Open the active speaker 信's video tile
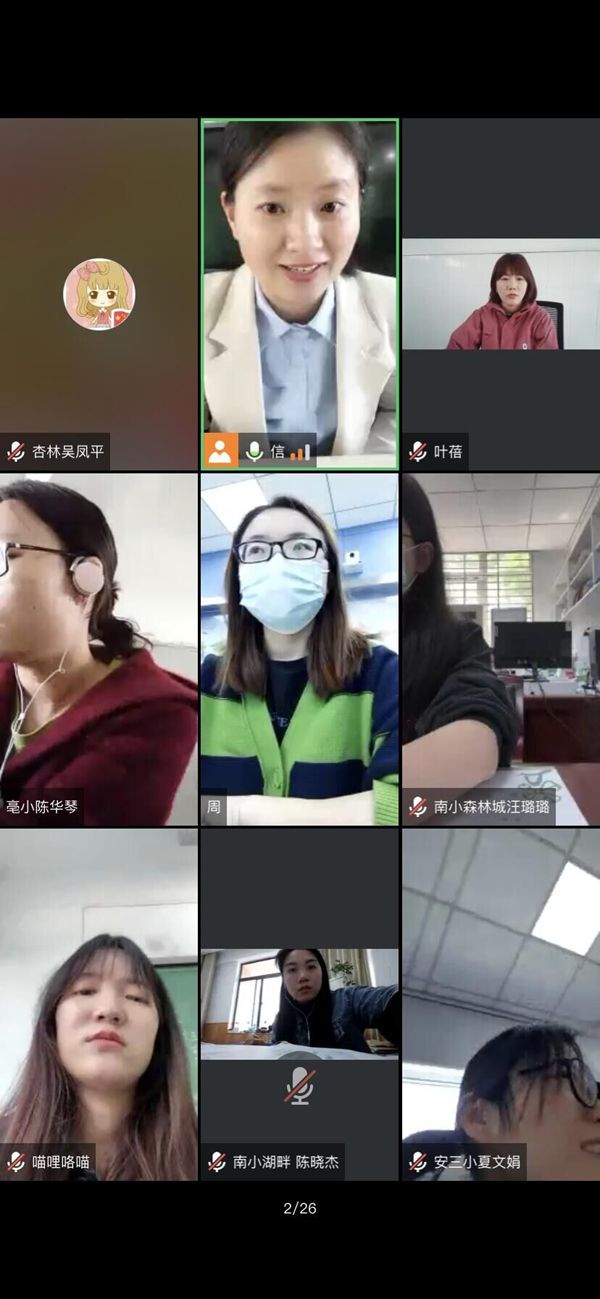Image resolution: width=600 pixels, height=1299 pixels. click(x=300, y=294)
